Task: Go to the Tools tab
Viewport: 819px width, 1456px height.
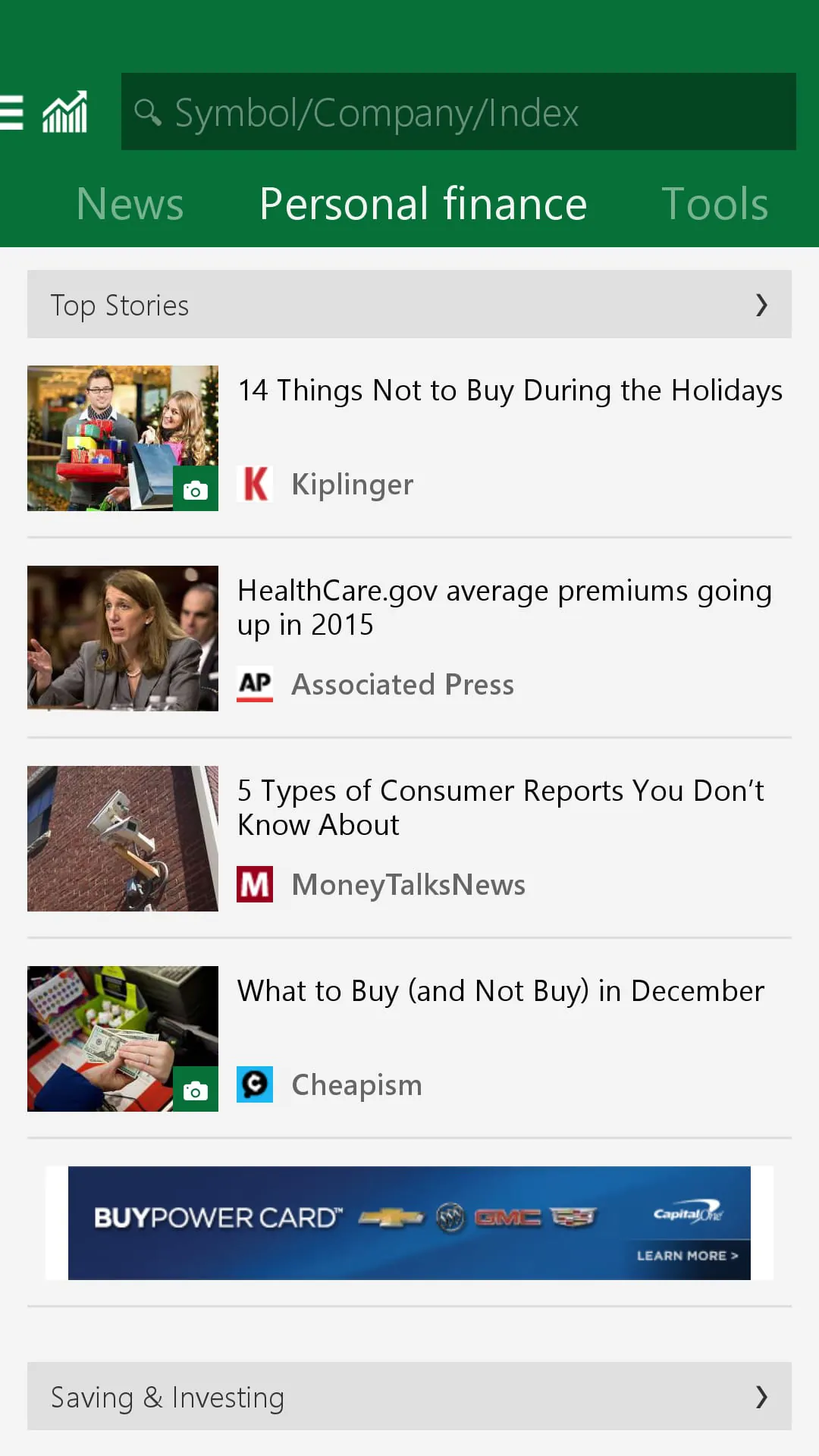Action: pos(714,204)
